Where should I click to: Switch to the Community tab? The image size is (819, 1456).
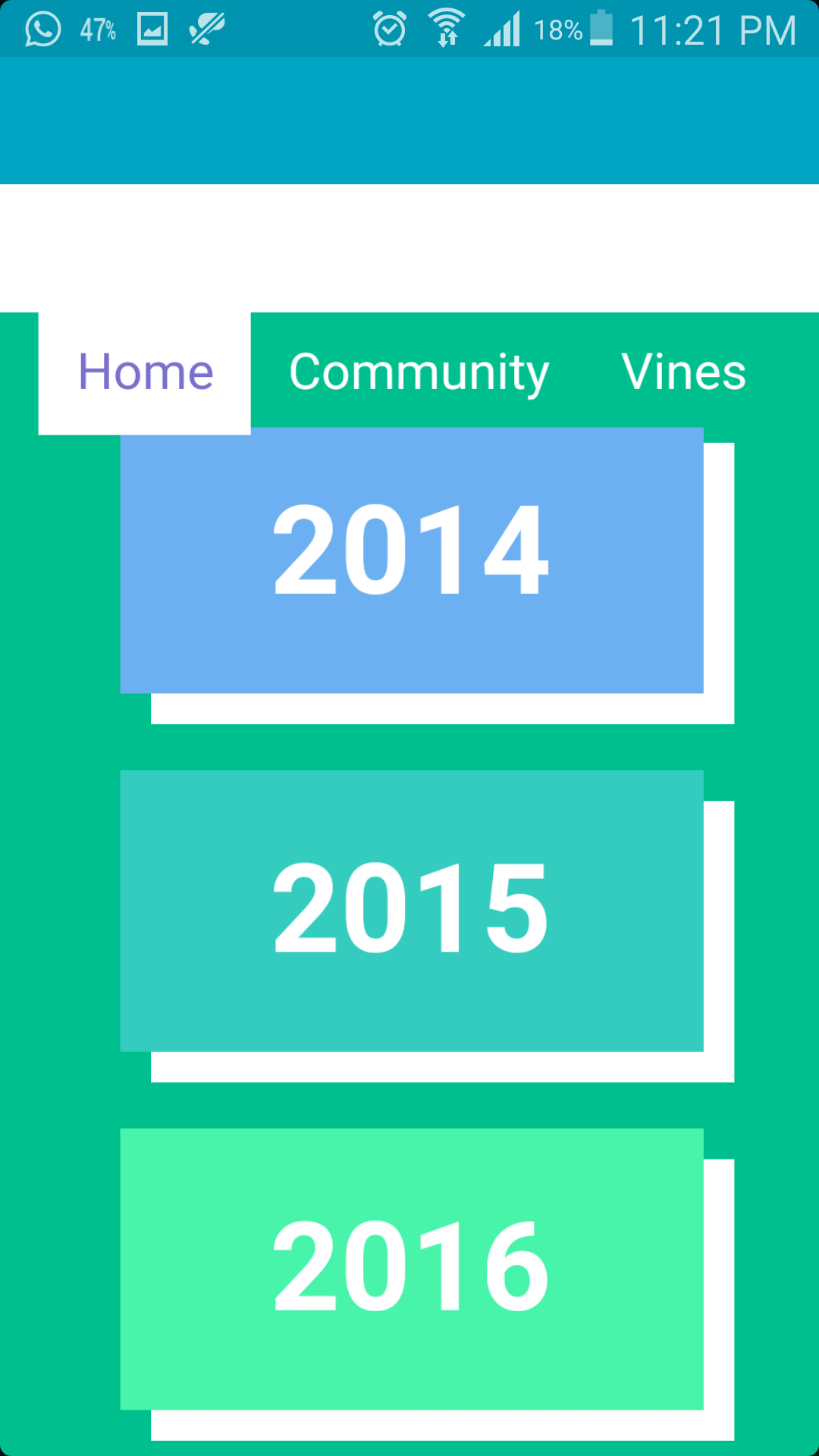coord(419,372)
